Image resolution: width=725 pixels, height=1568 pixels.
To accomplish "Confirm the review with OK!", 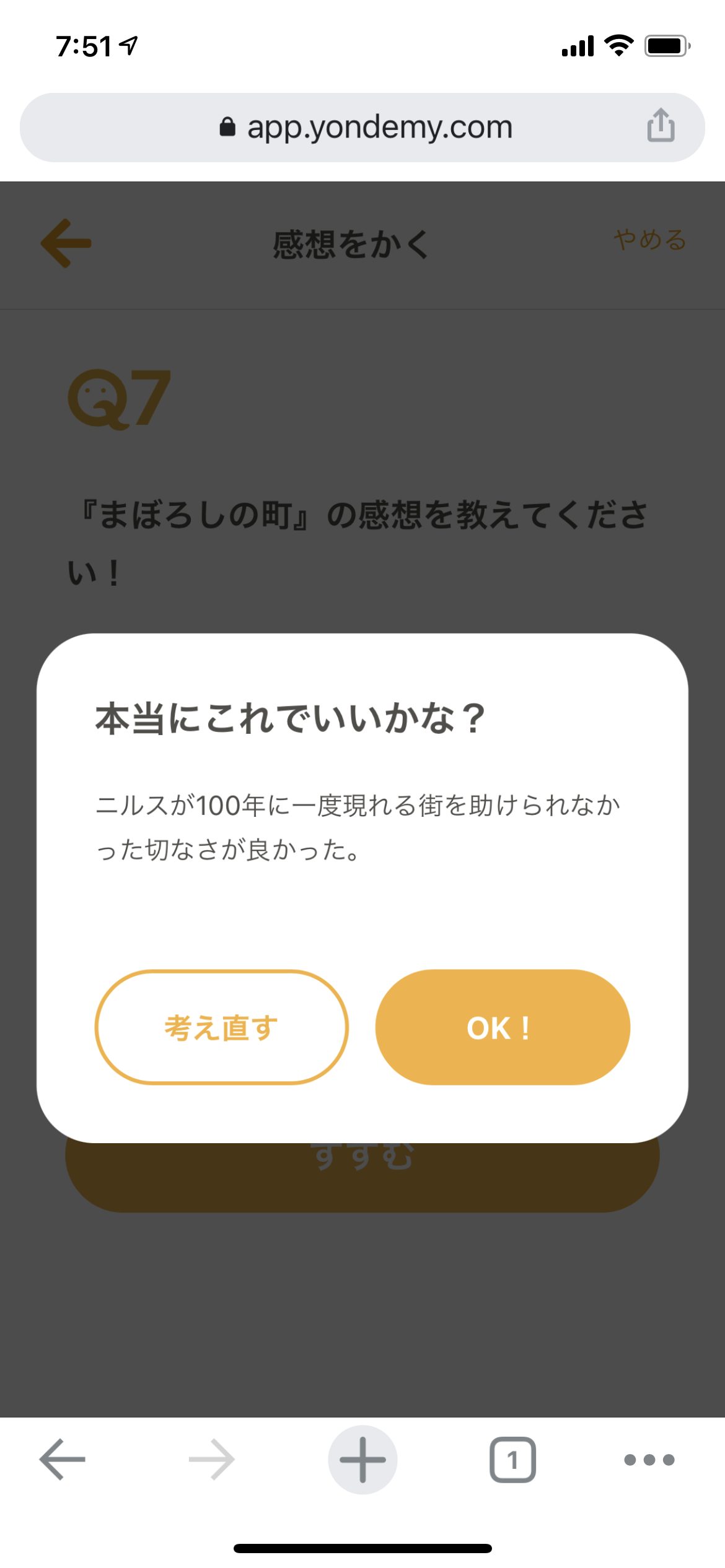I will point(503,1027).
